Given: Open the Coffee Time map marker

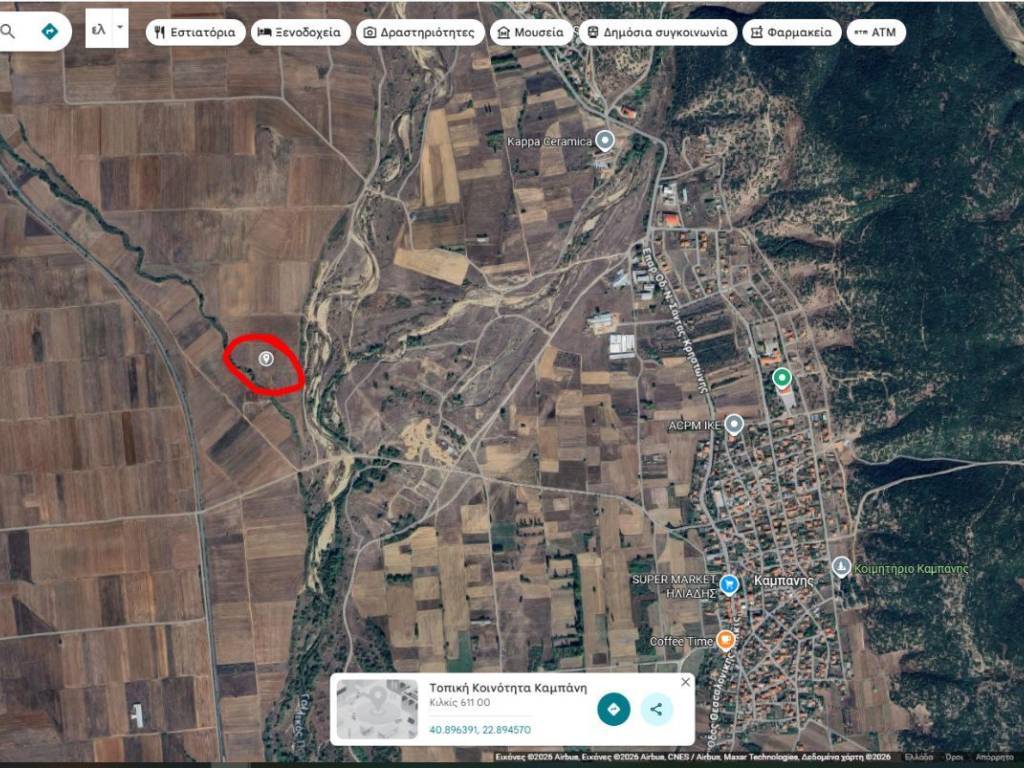Looking at the screenshot, I should (x=725, y=639).
